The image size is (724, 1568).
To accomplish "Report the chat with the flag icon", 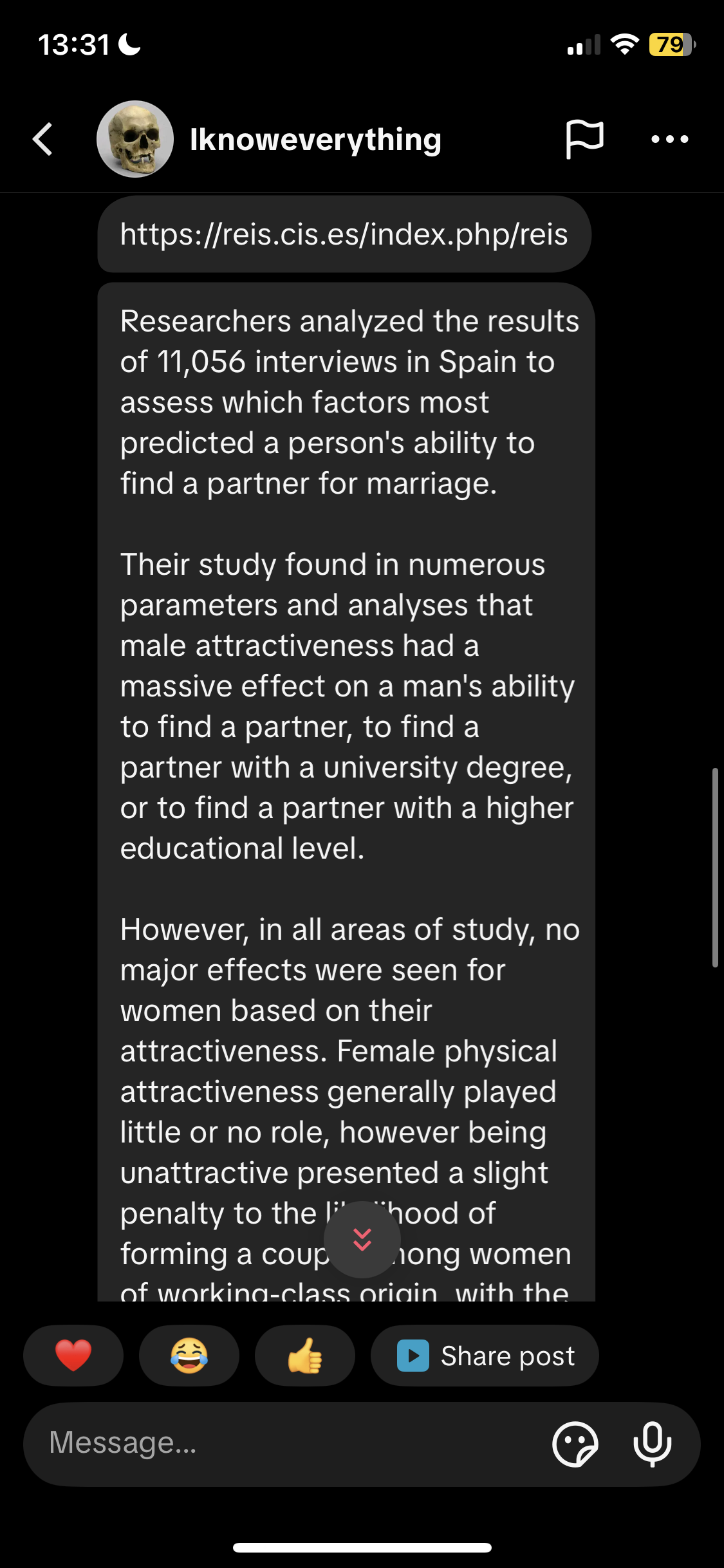I will (x=584, y=139).
